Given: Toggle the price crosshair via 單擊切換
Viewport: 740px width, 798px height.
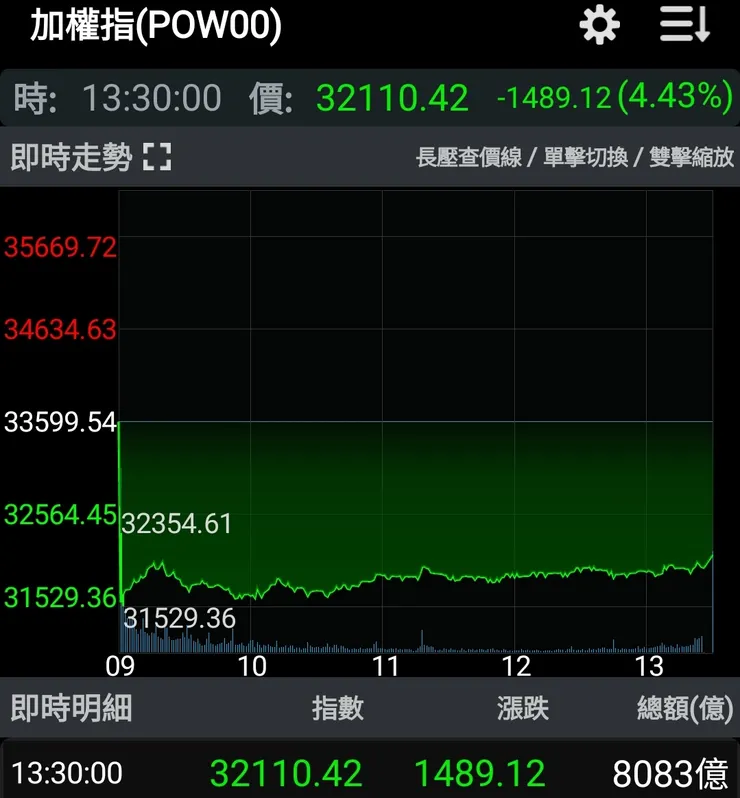Looking at the screenshot, I should point(594,157).
